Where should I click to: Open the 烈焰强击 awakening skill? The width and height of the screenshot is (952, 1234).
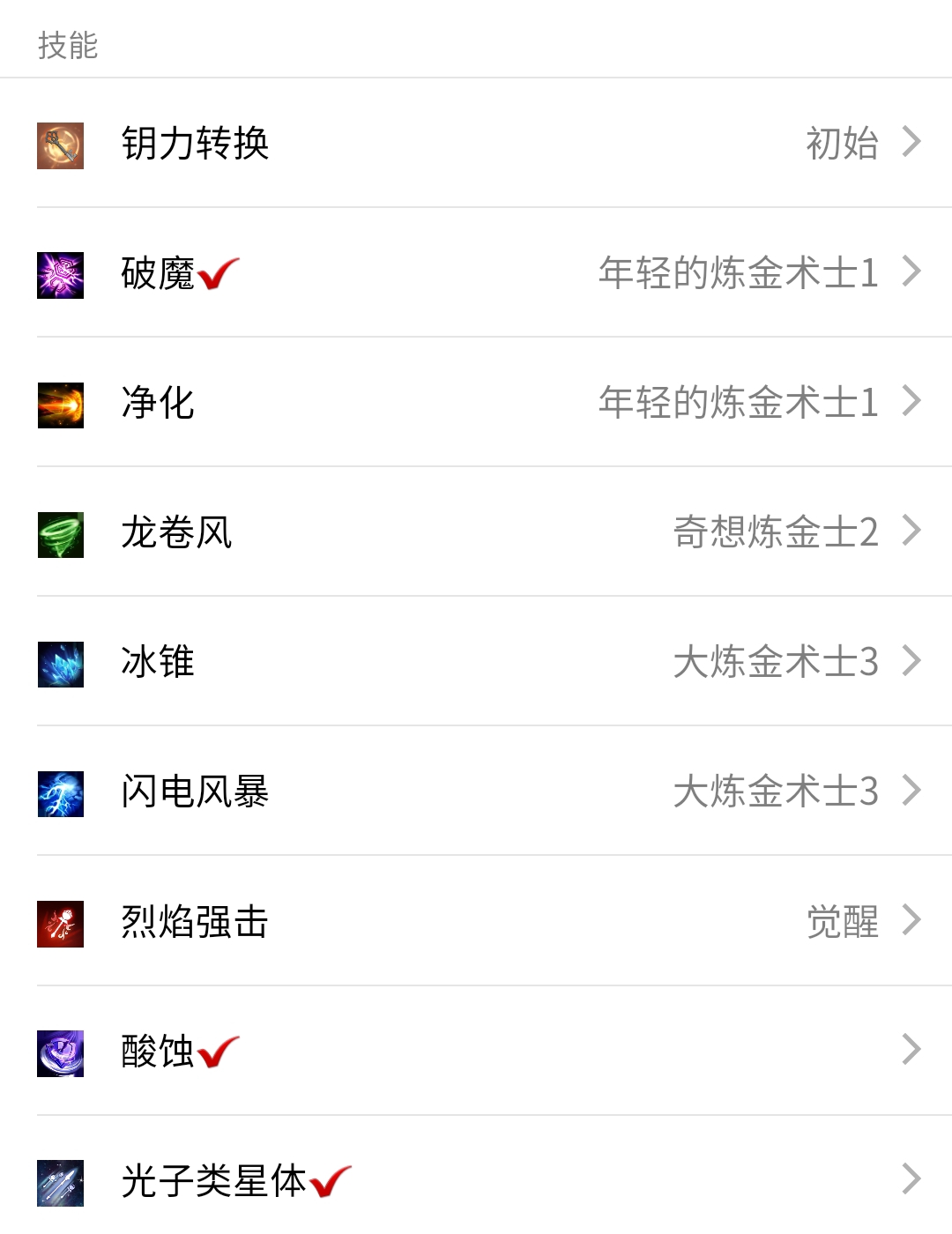476,922
